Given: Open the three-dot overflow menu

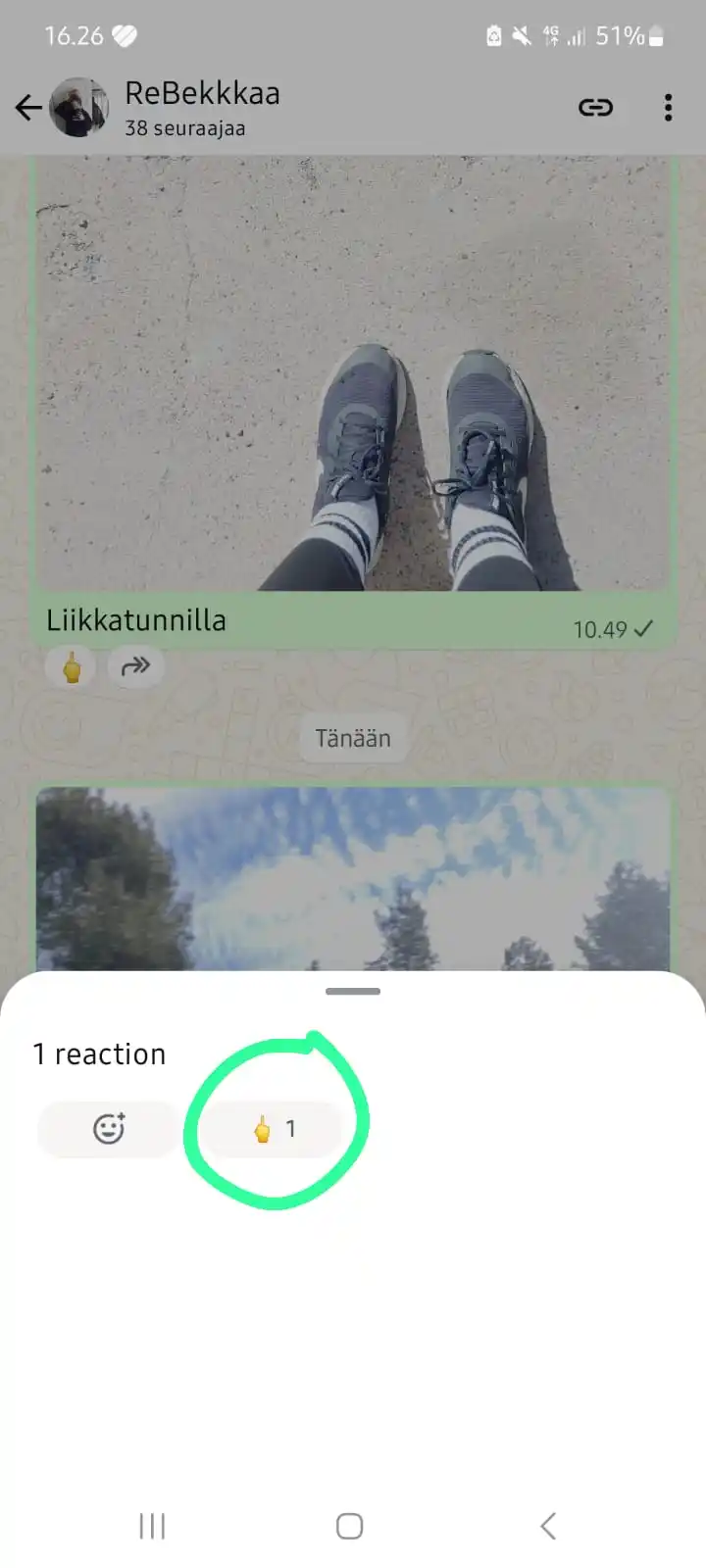Looking at the screenshot, I should click(668, 108).
